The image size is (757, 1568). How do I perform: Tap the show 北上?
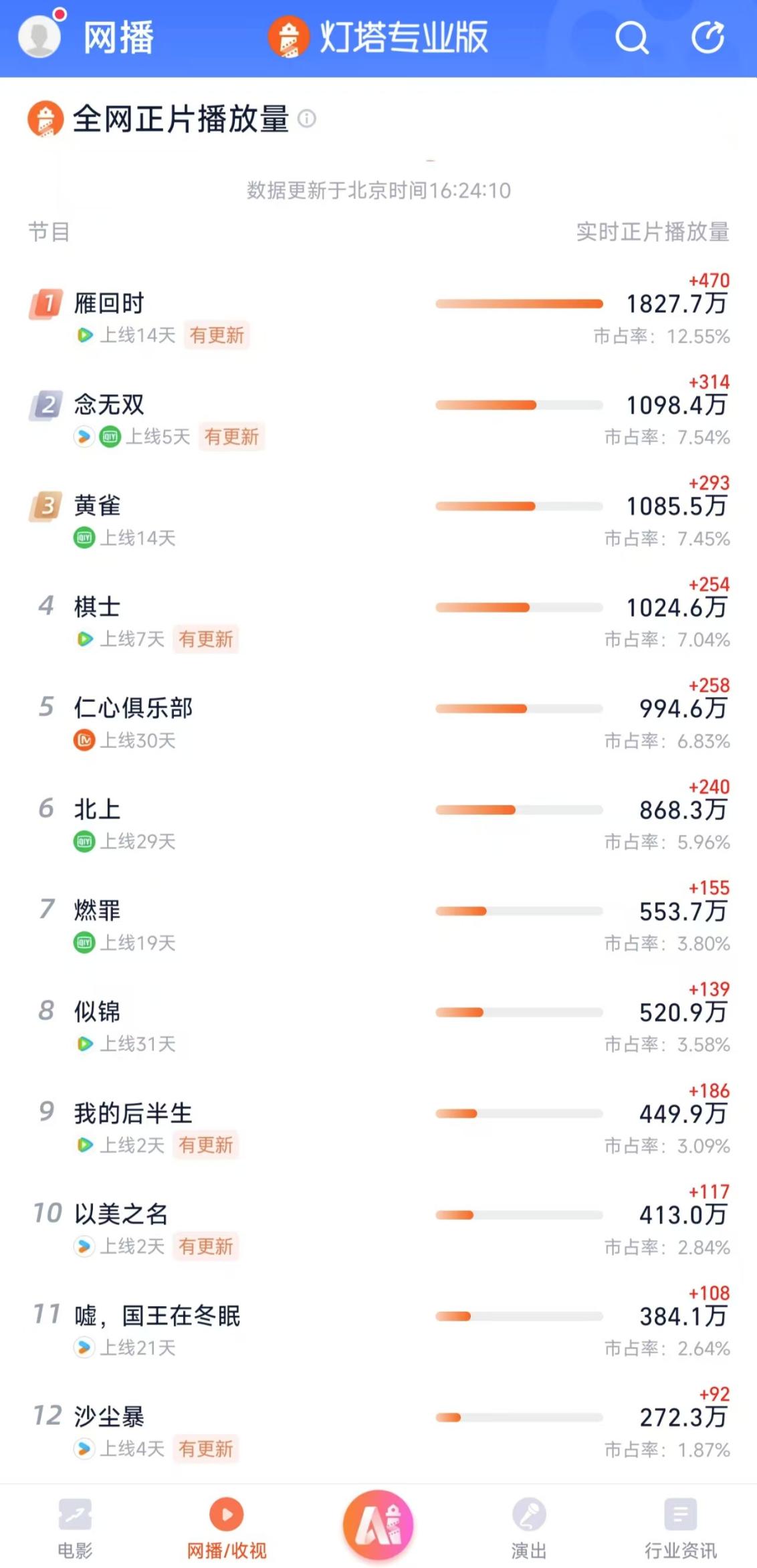click(x=98, y=809)
